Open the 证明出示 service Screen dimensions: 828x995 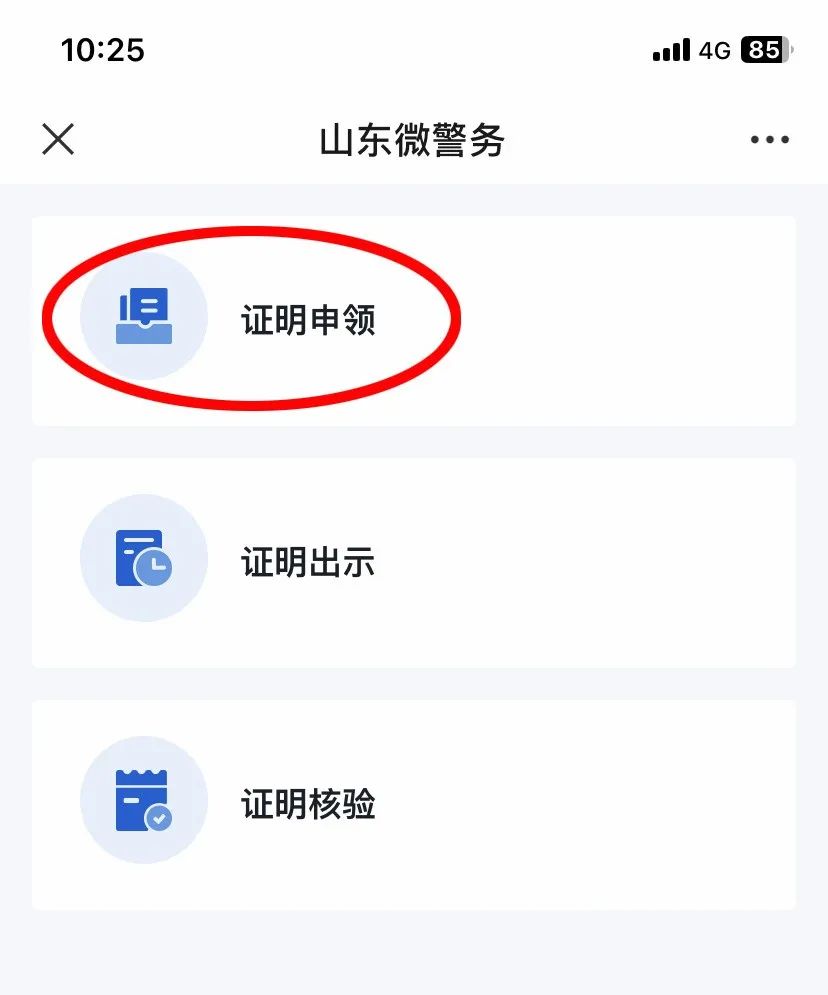click(310, 562)
